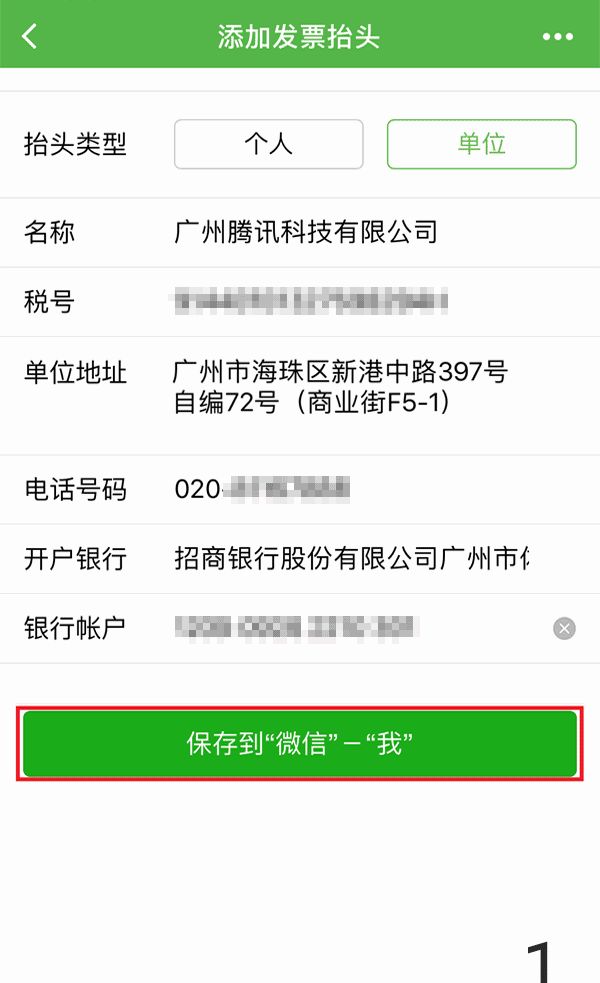Save the invoice title to 微信-我
Image resolution: width=600 pixels, height=983 pixels.
pos(300,744)
